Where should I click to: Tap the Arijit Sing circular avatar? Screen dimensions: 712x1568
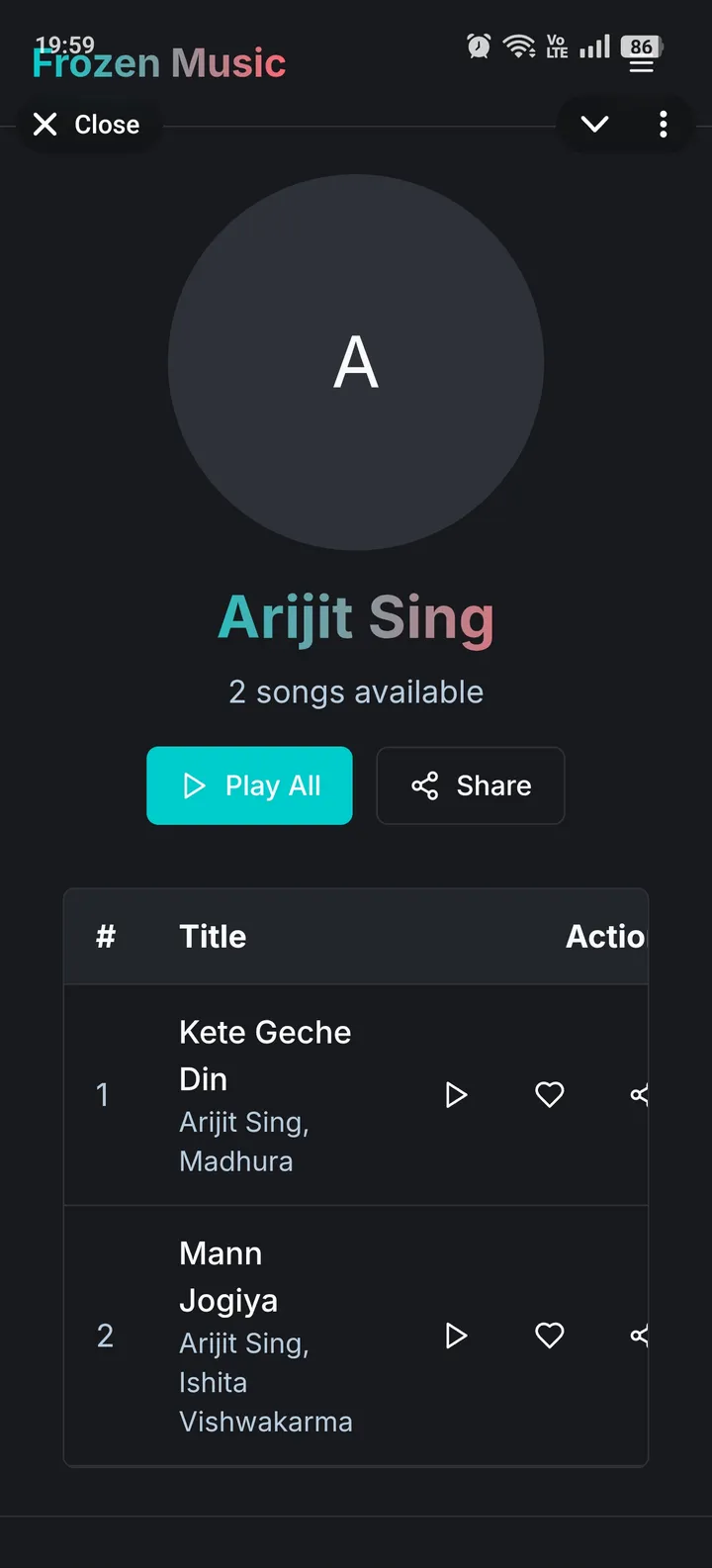click(356, 363)
